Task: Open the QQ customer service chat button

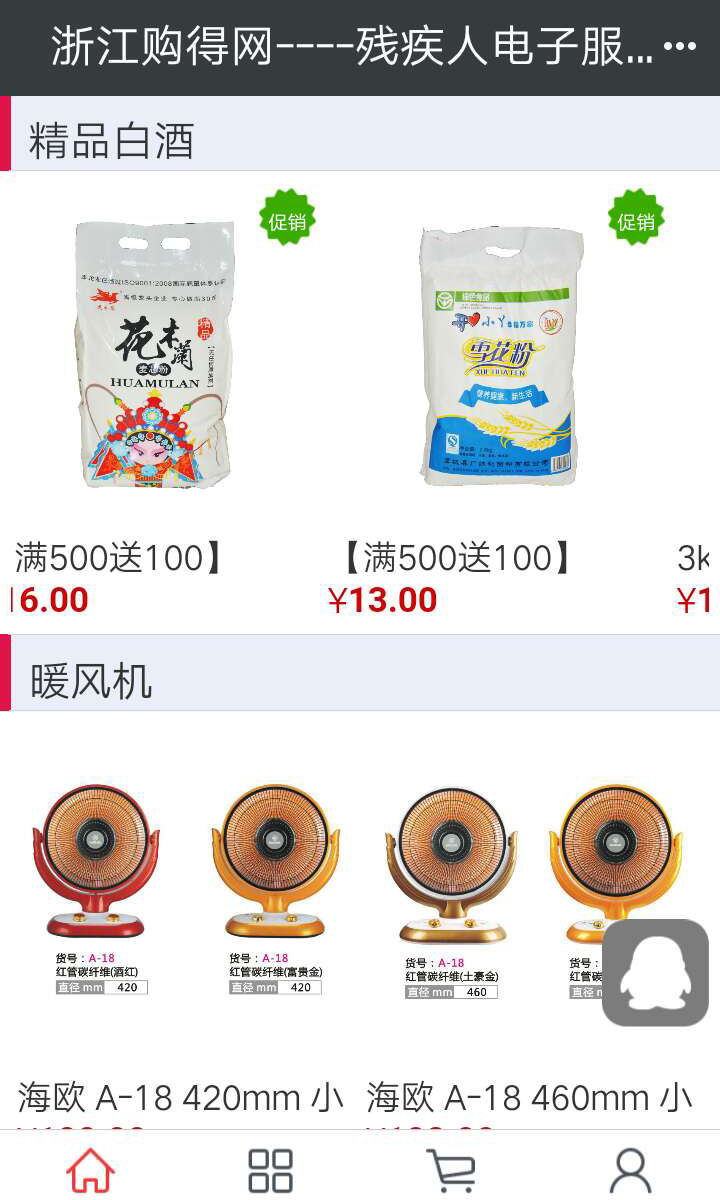Action: (655, 972)
